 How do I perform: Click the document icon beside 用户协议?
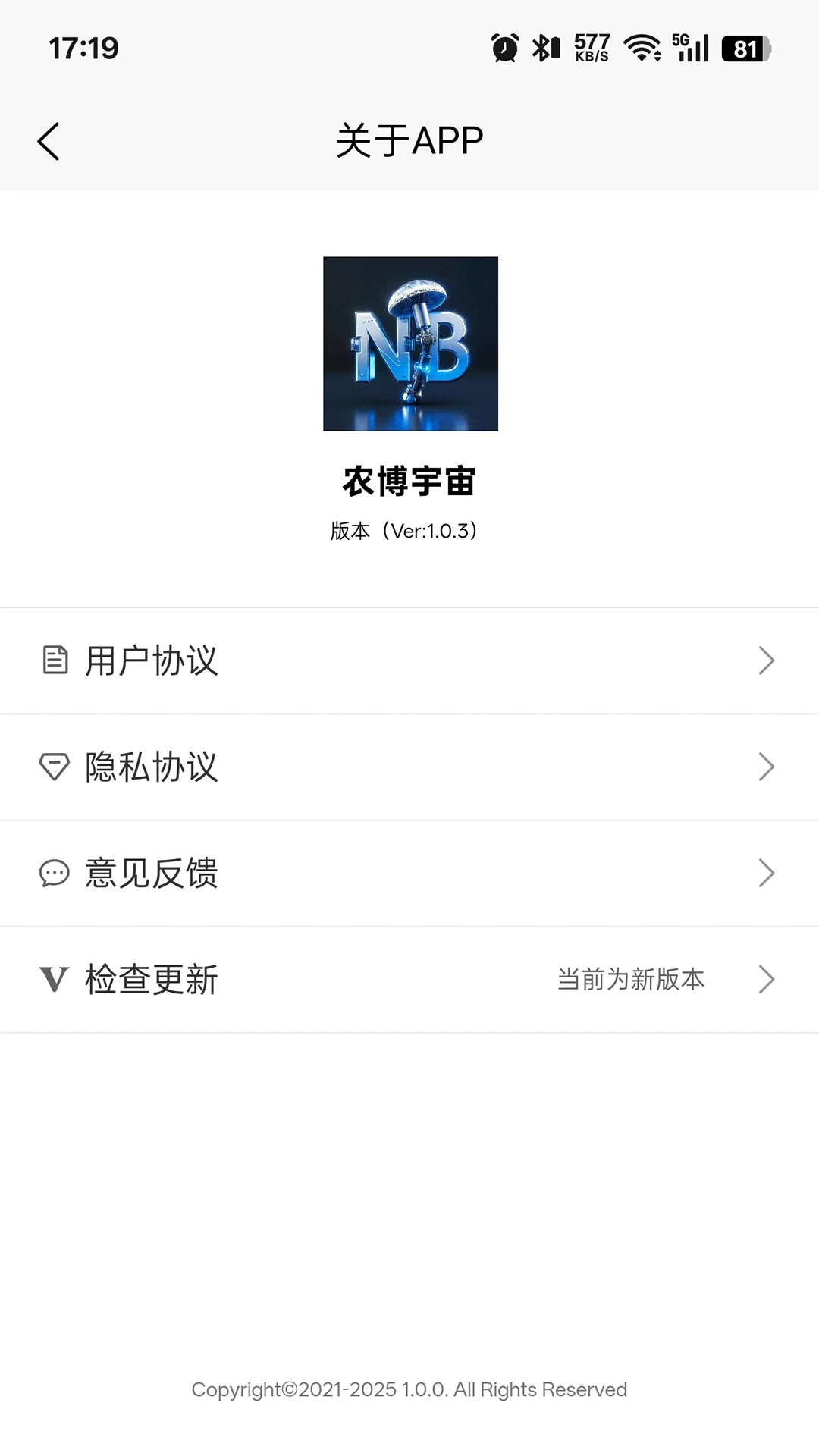coord(55,660)
